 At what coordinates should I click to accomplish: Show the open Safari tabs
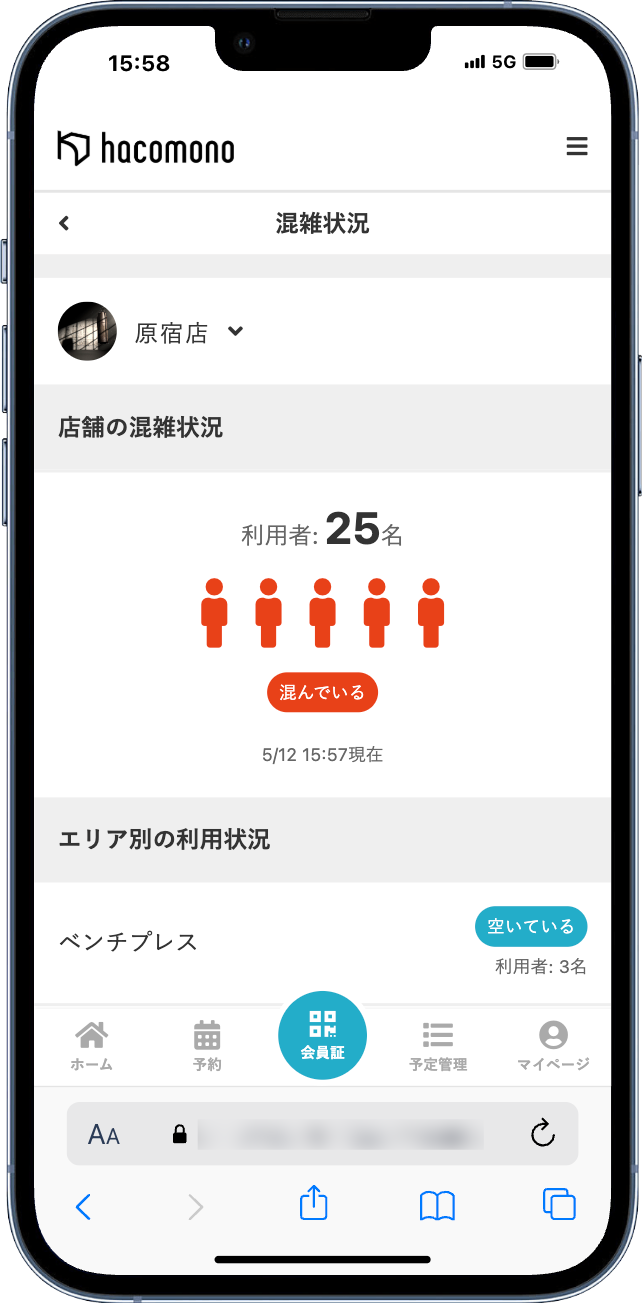(559, 1204)
